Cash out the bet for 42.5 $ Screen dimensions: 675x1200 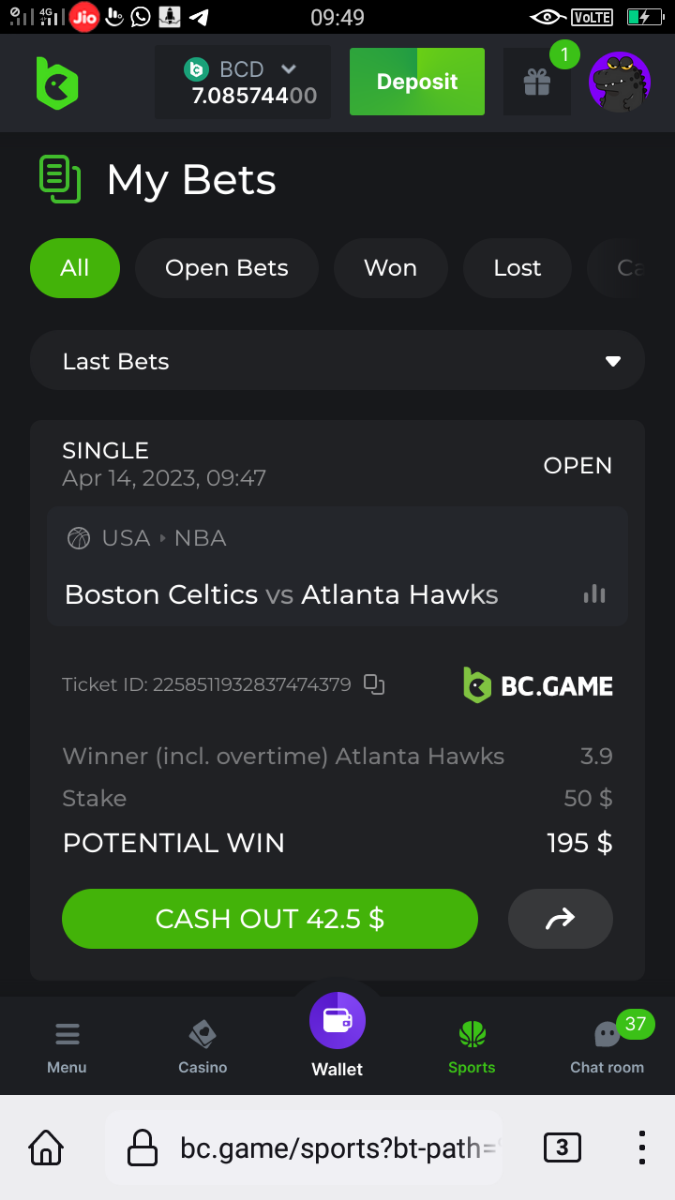point(270,919)
